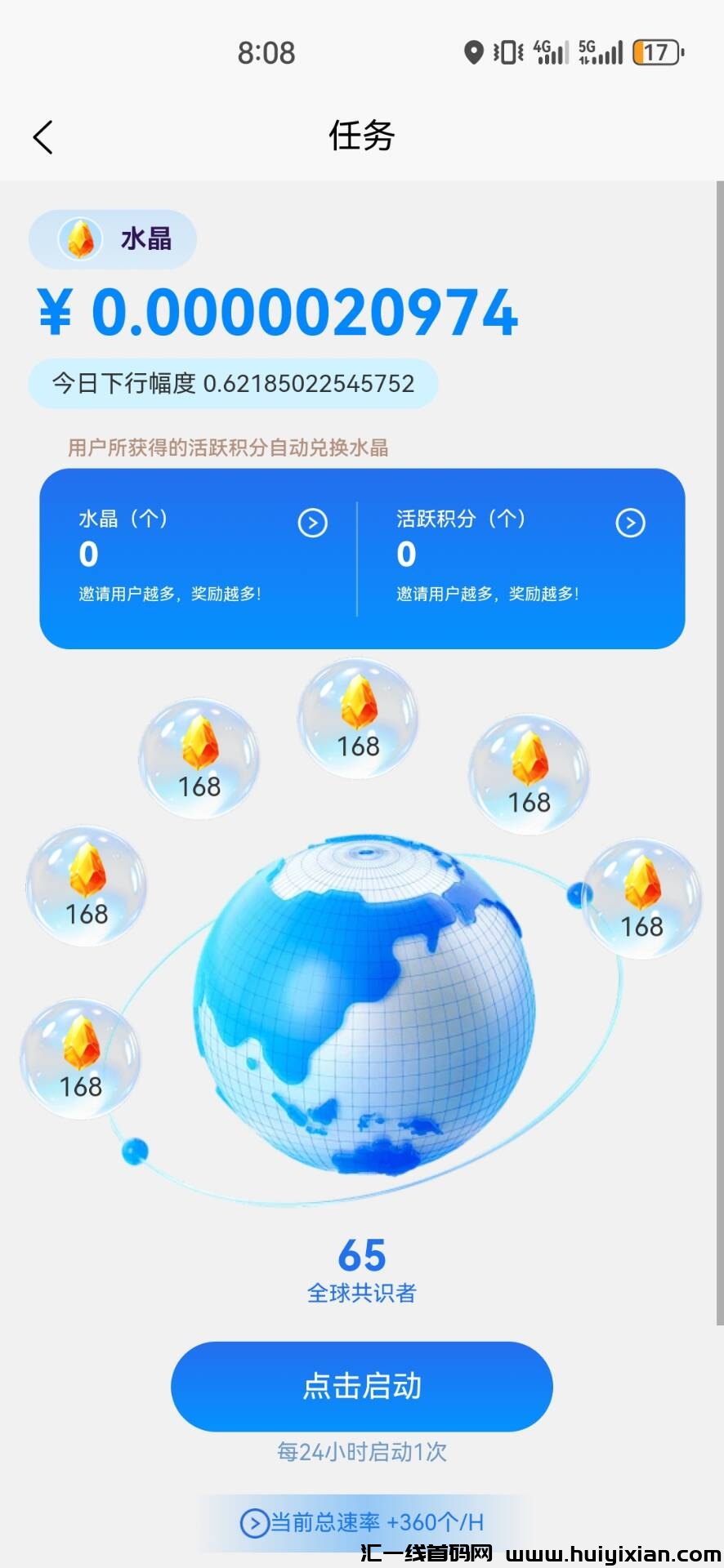Expand 水晶（个）details via circular arrow

(312, 523)
